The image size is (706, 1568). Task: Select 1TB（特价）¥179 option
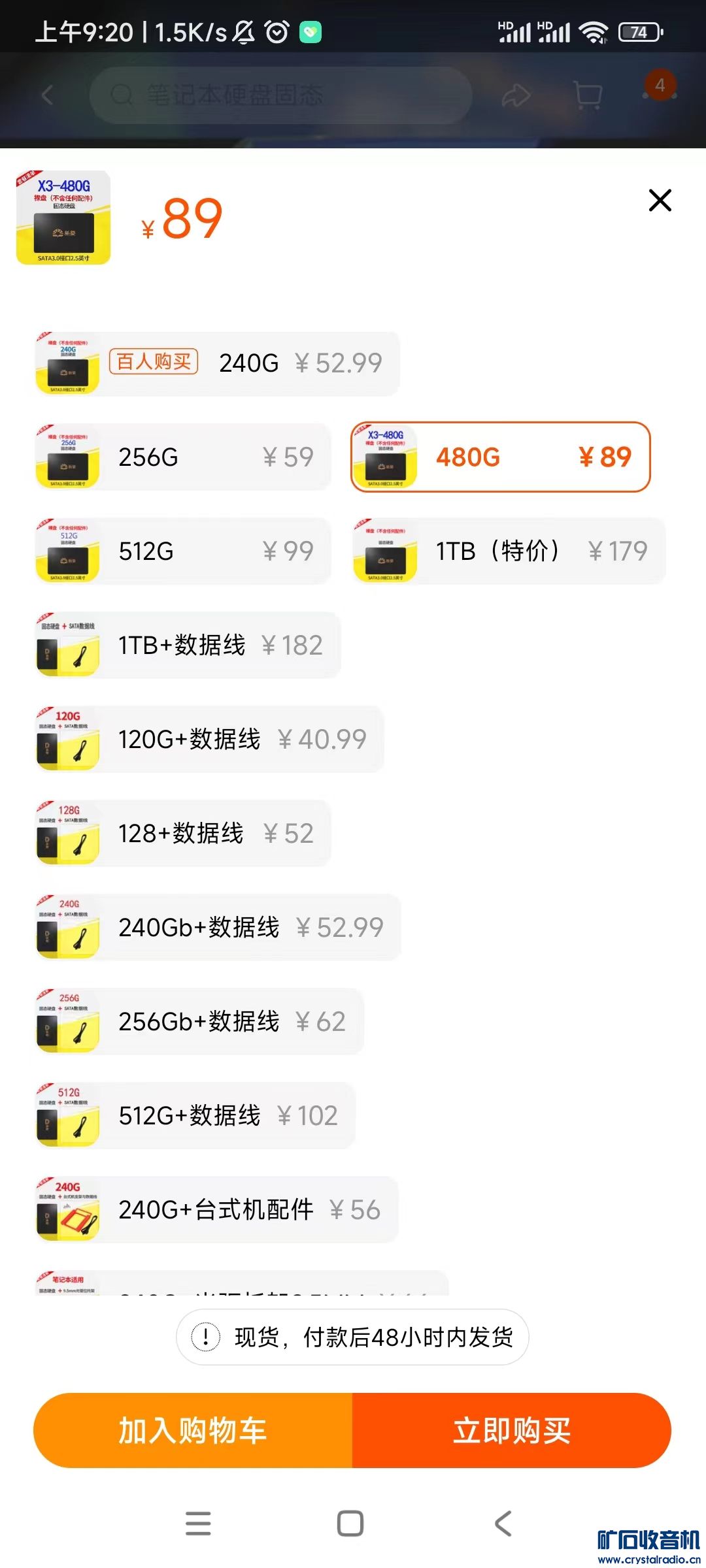point(509,551)
